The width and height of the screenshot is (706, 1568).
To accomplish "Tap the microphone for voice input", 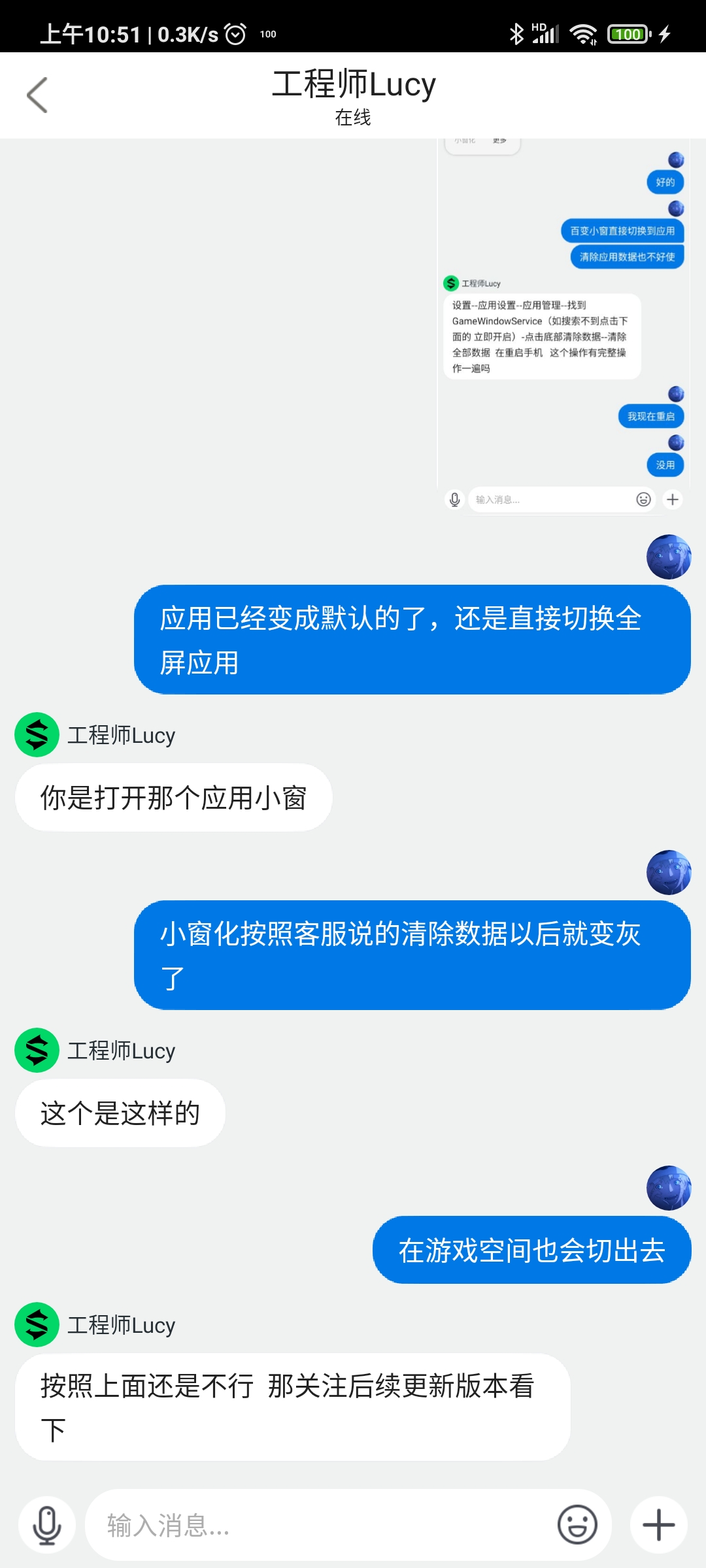I will [x=47, y=1525].
